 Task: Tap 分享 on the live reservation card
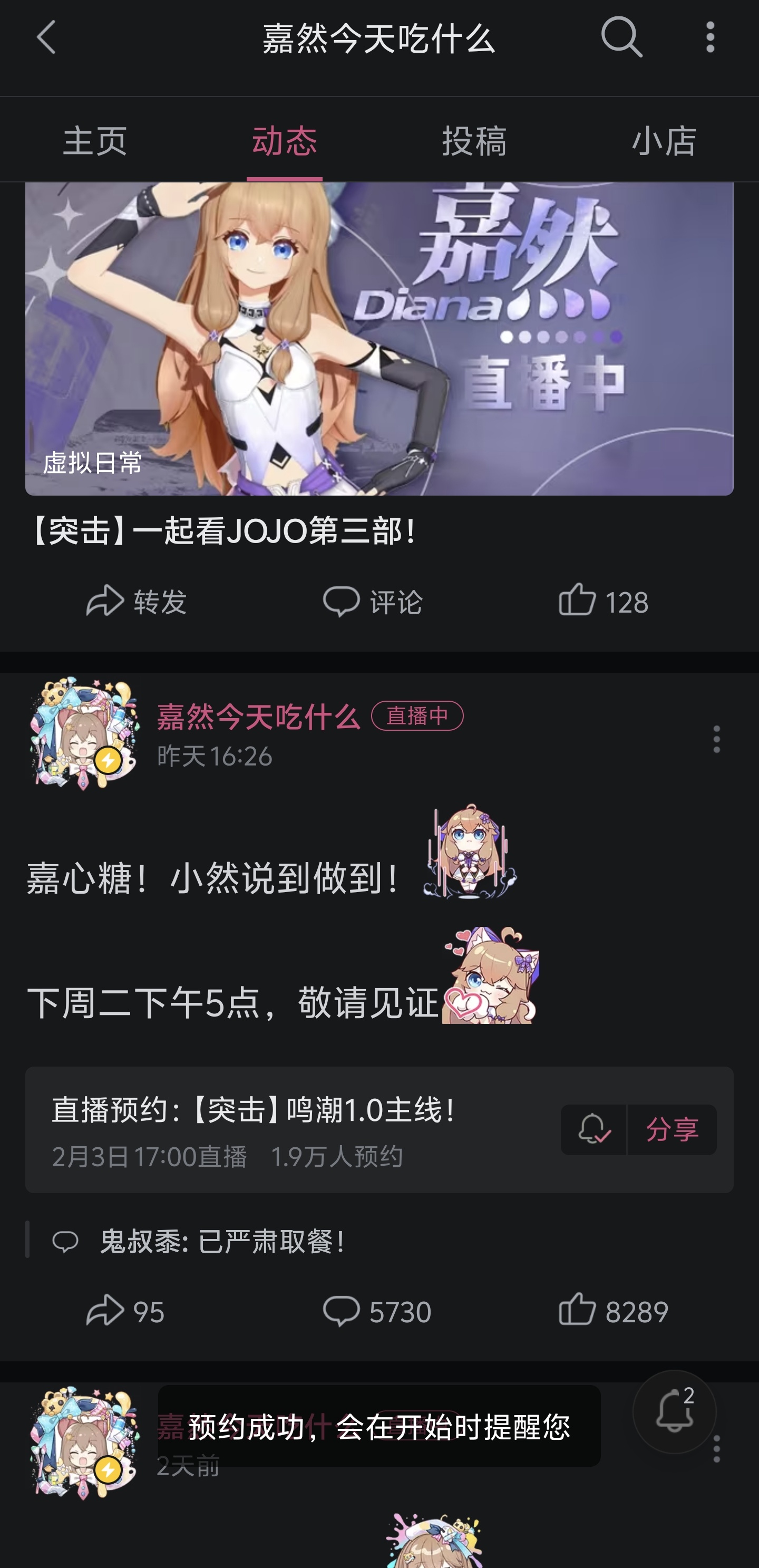(x=672, y=1130)
